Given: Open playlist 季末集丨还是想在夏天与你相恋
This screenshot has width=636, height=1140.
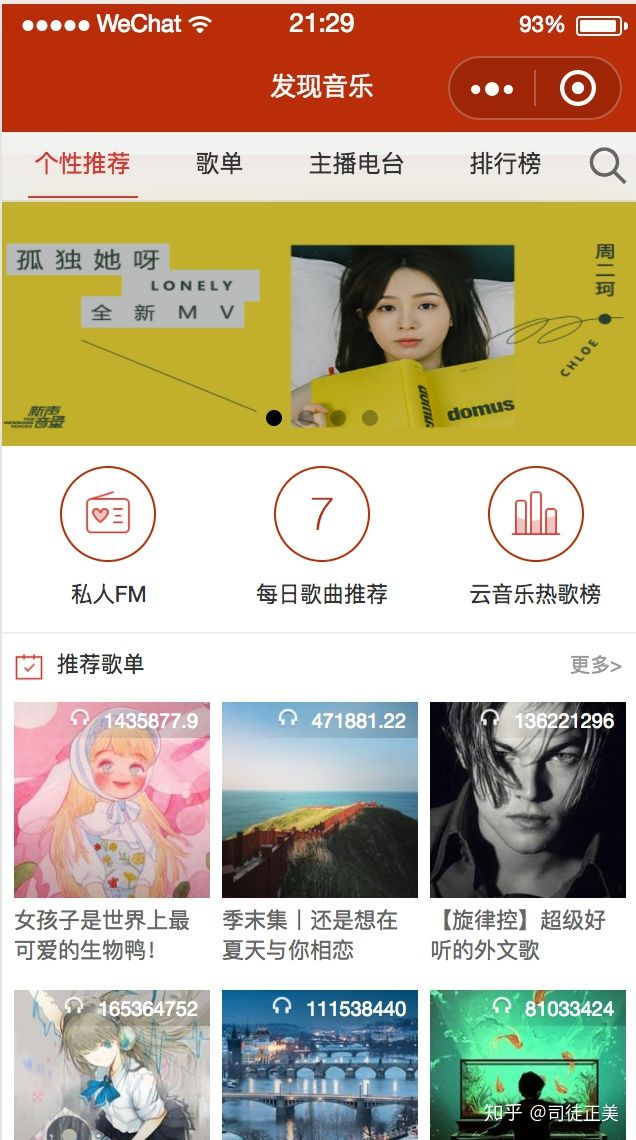Looking at the screenshot, I should point(320,800).
